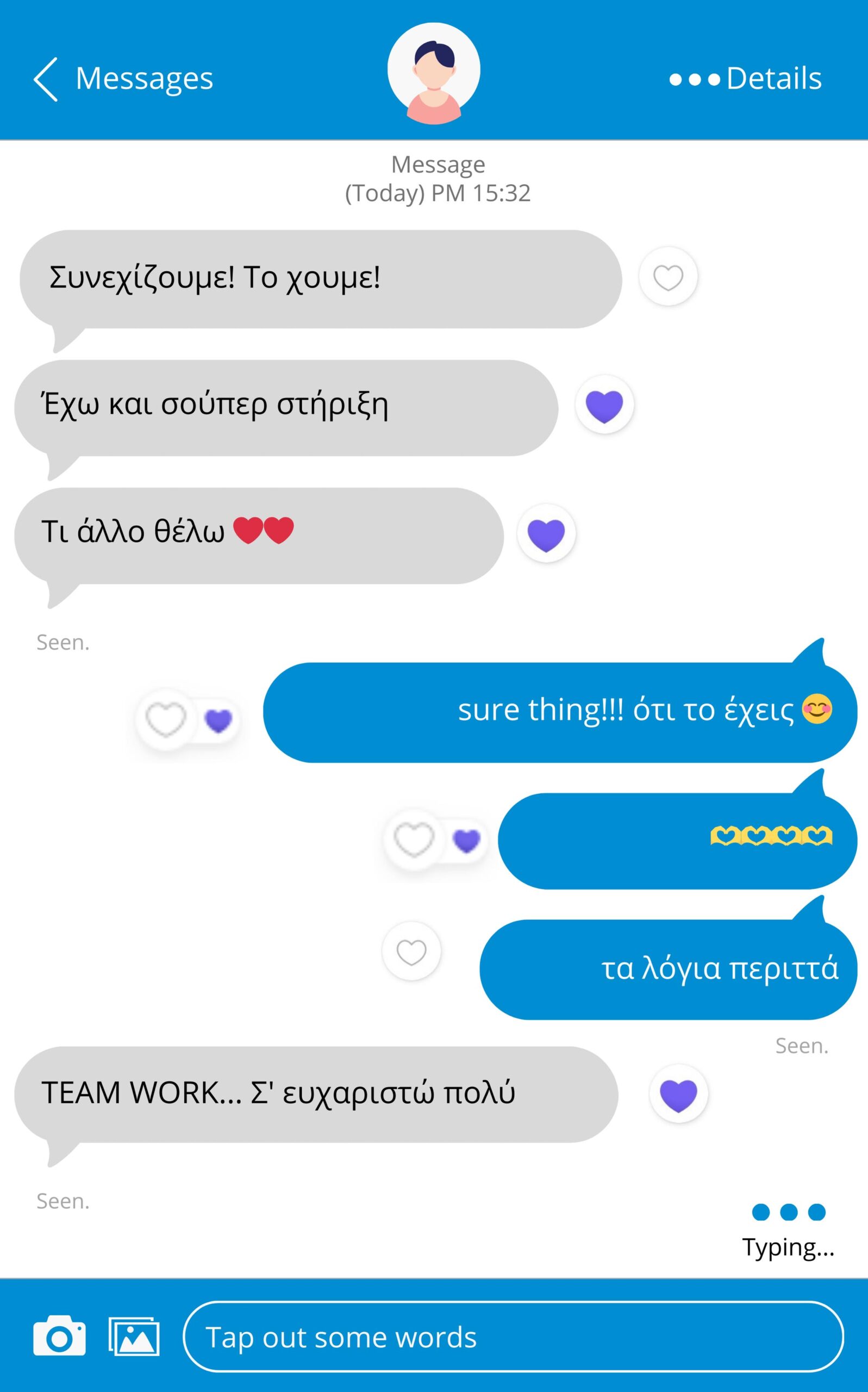This screenshot has height=1392, width=868.
Task: Attach a picture from the gallery
Action: [x=134, y=1337]
